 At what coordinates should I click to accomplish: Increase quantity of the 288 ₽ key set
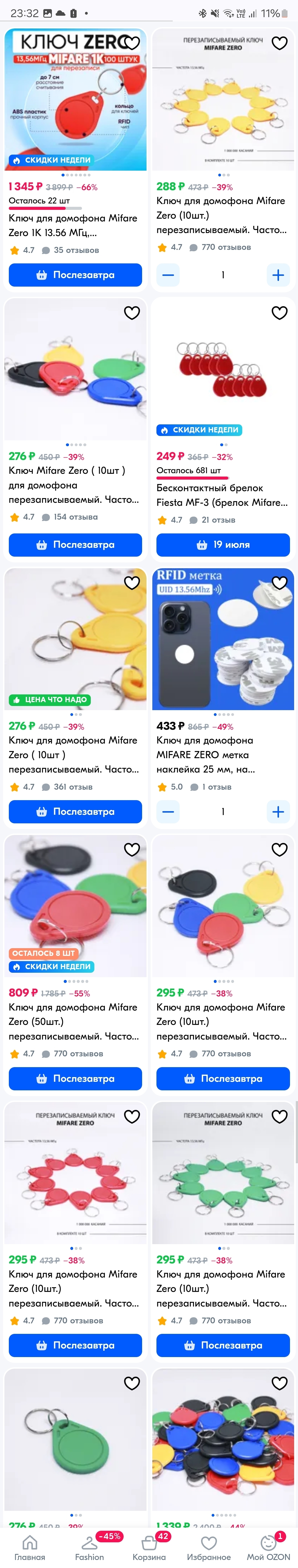coord(278,274)
